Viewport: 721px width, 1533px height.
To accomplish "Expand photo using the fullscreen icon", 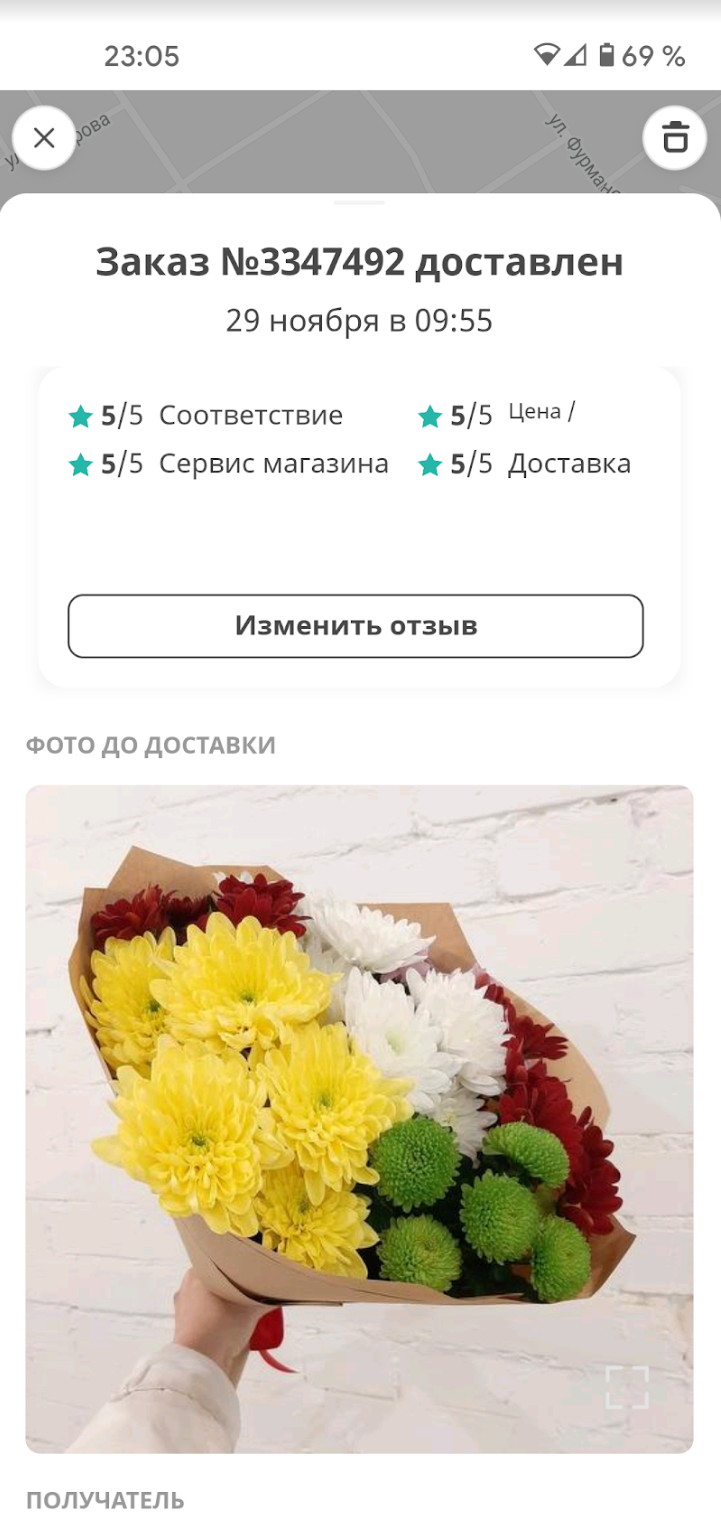I will [x=627, y=1387].
